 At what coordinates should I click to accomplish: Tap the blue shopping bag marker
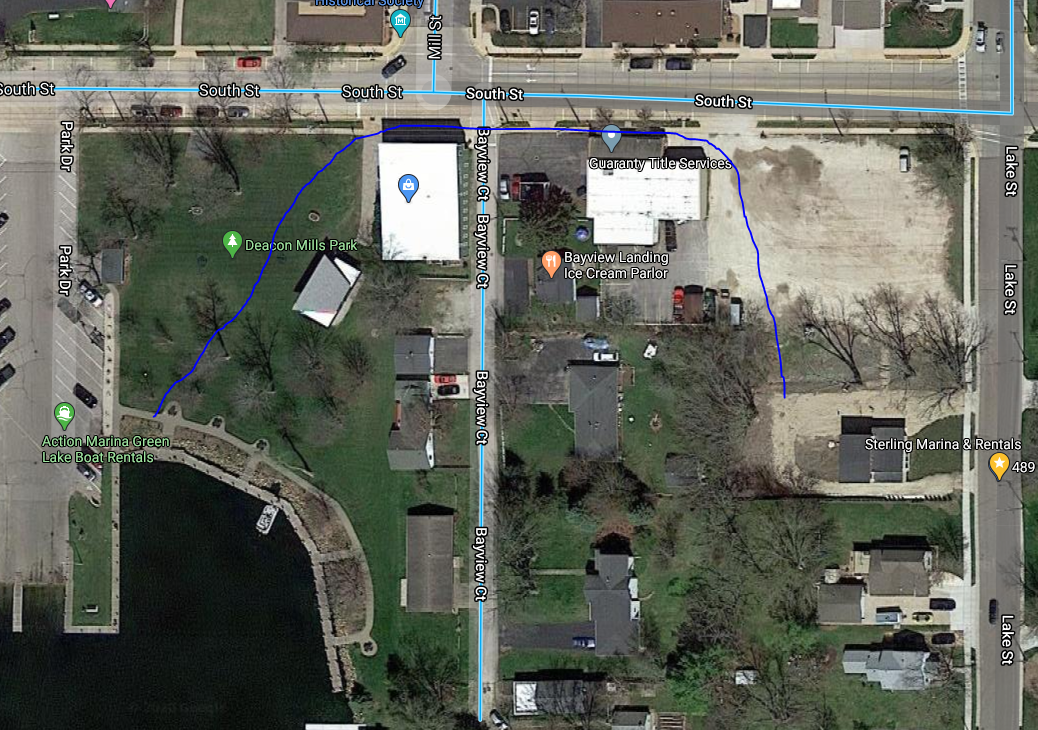point(408,185)
